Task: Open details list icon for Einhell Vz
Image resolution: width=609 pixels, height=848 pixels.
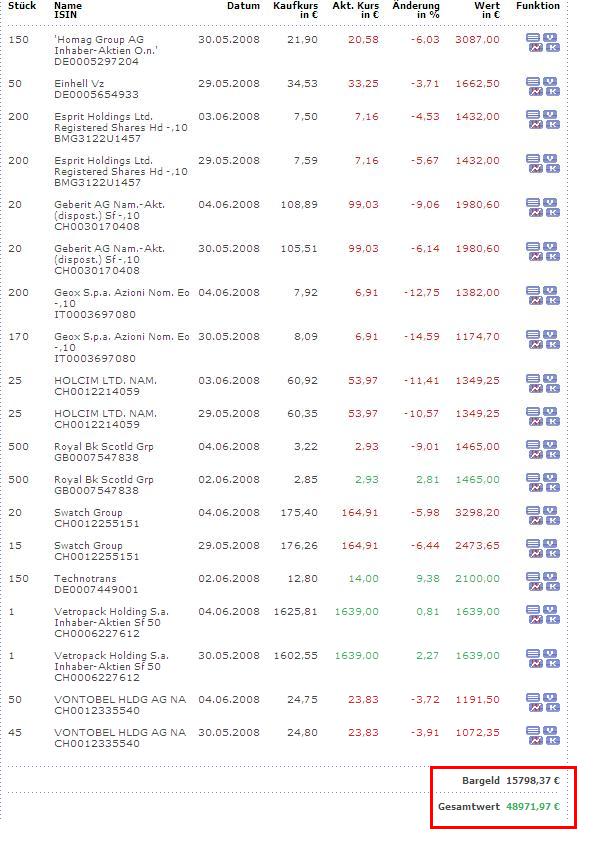Action: (533, 81)
